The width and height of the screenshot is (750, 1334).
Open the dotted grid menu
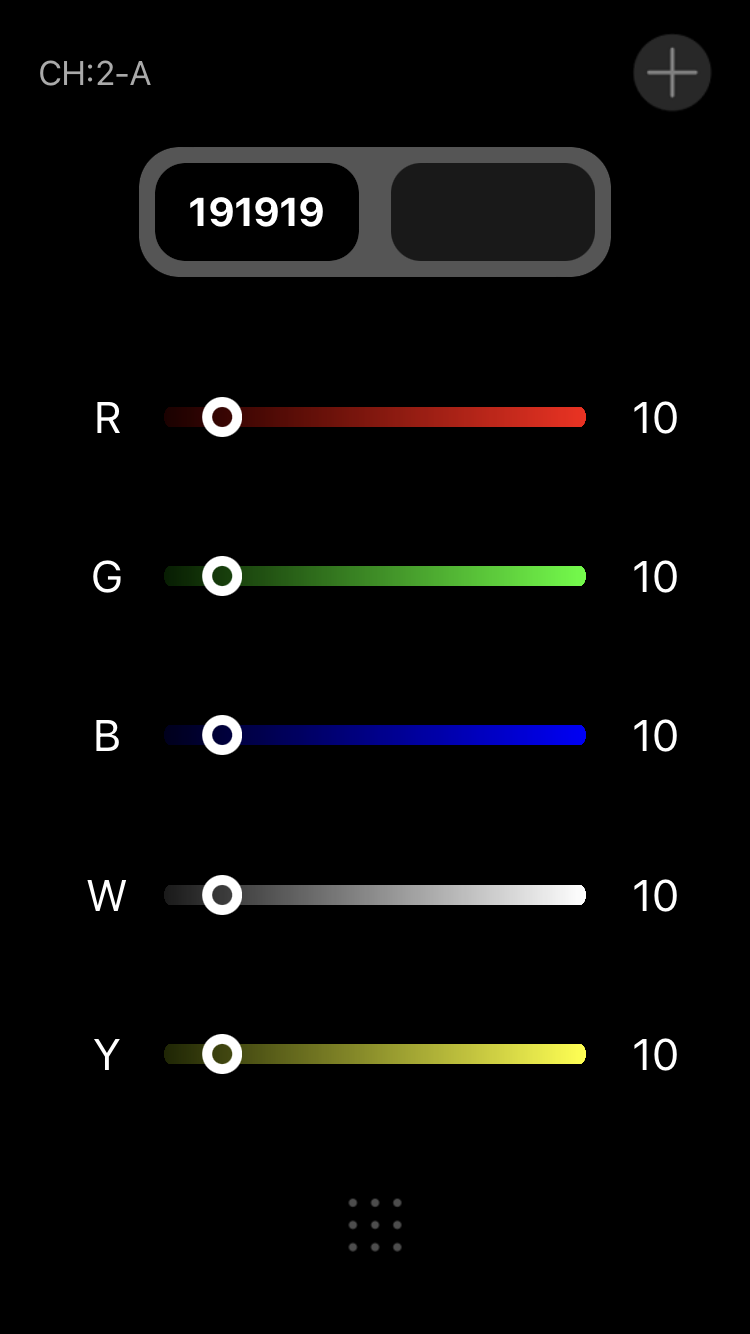375,1225
